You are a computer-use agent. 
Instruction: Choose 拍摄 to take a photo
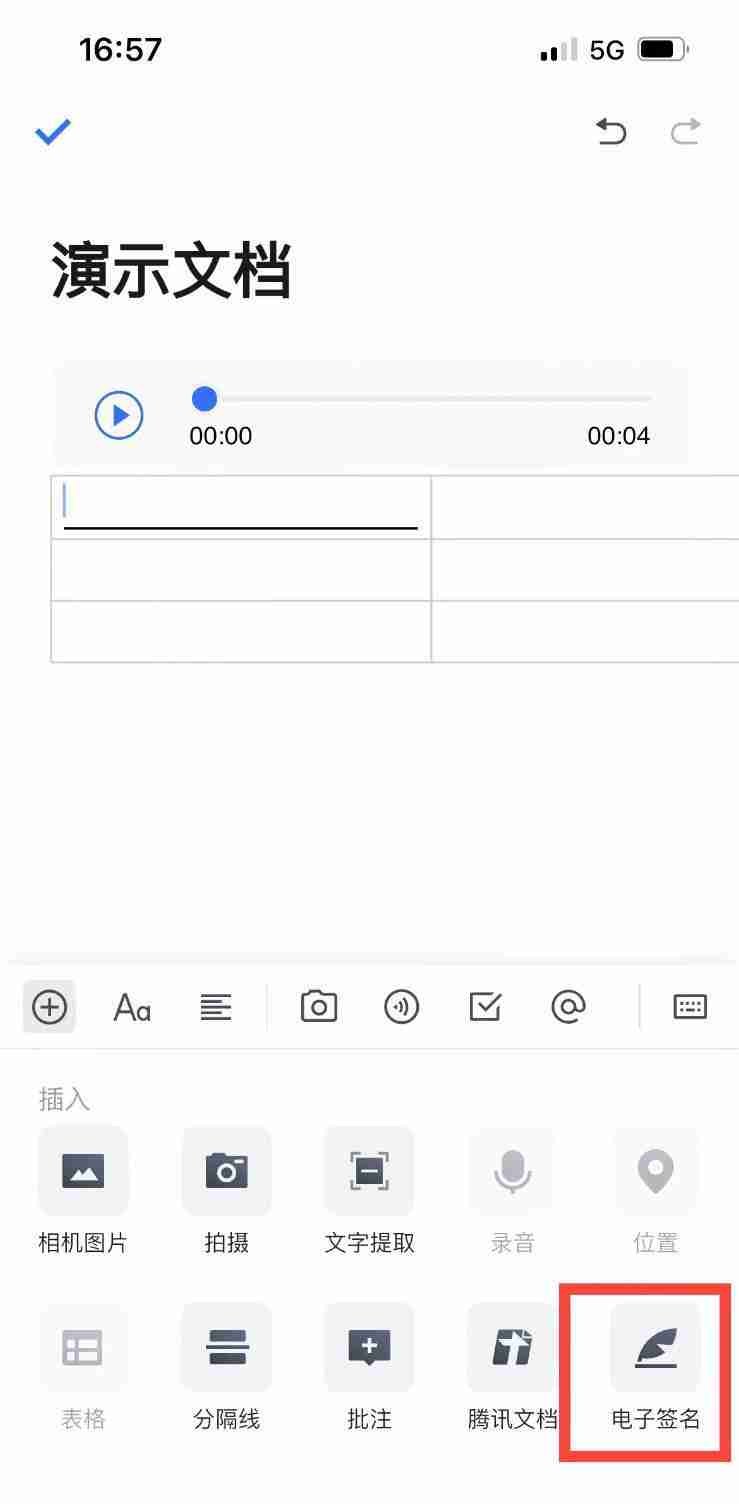point(226,1171)
